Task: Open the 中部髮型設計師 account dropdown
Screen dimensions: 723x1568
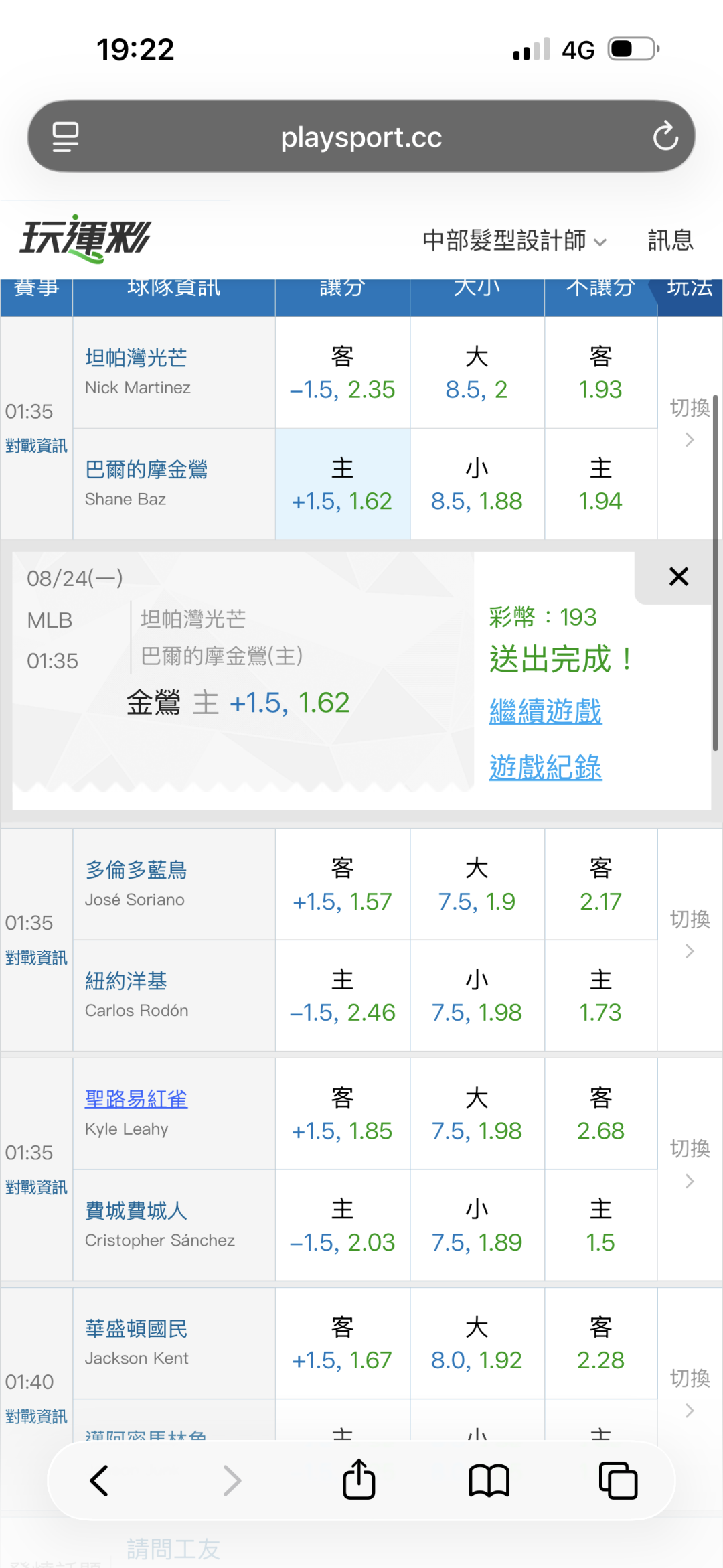Action: pyautogui.click(x=514, y=240)
